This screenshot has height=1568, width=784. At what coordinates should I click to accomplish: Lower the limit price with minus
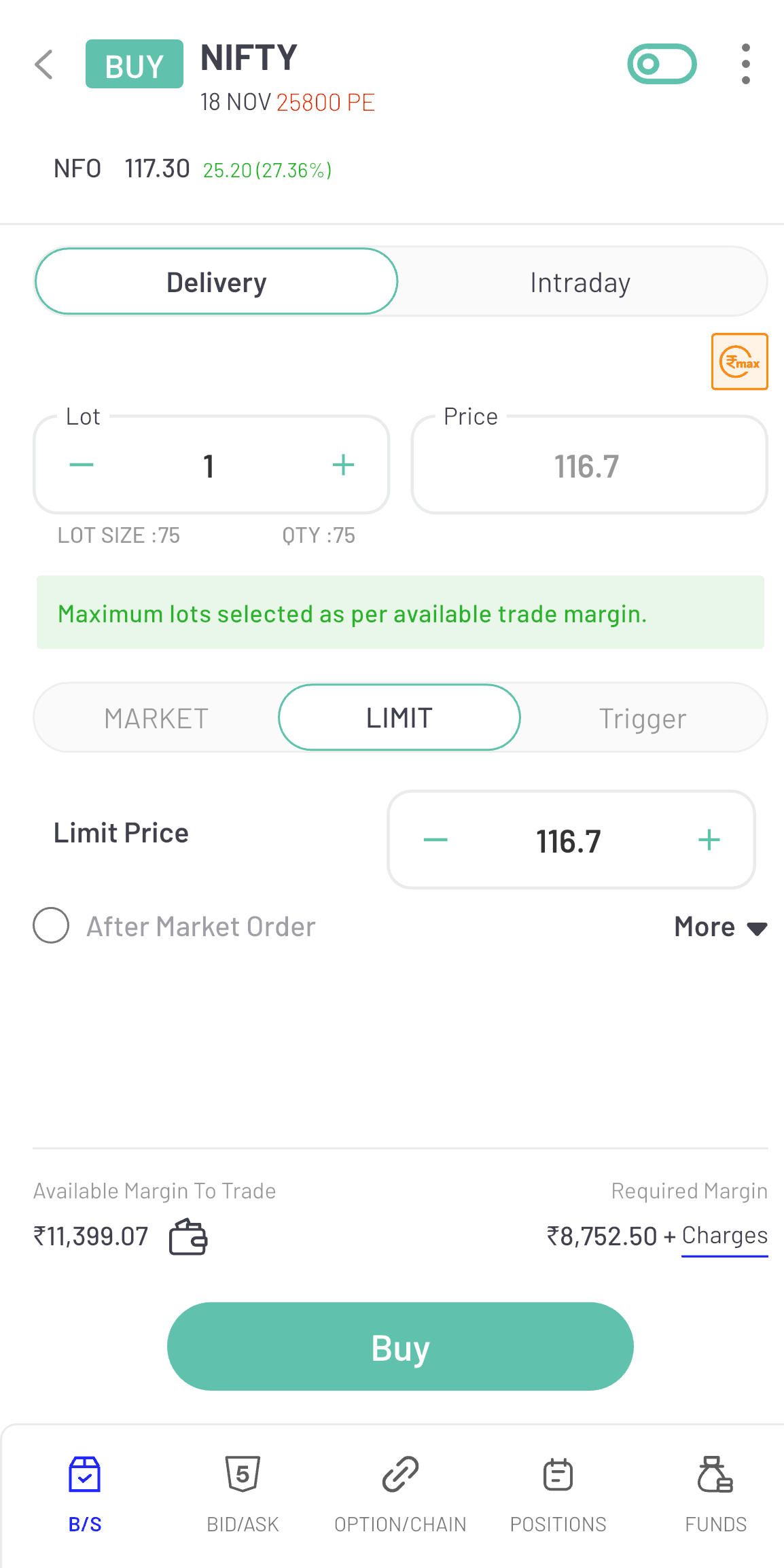click(435, 840)
